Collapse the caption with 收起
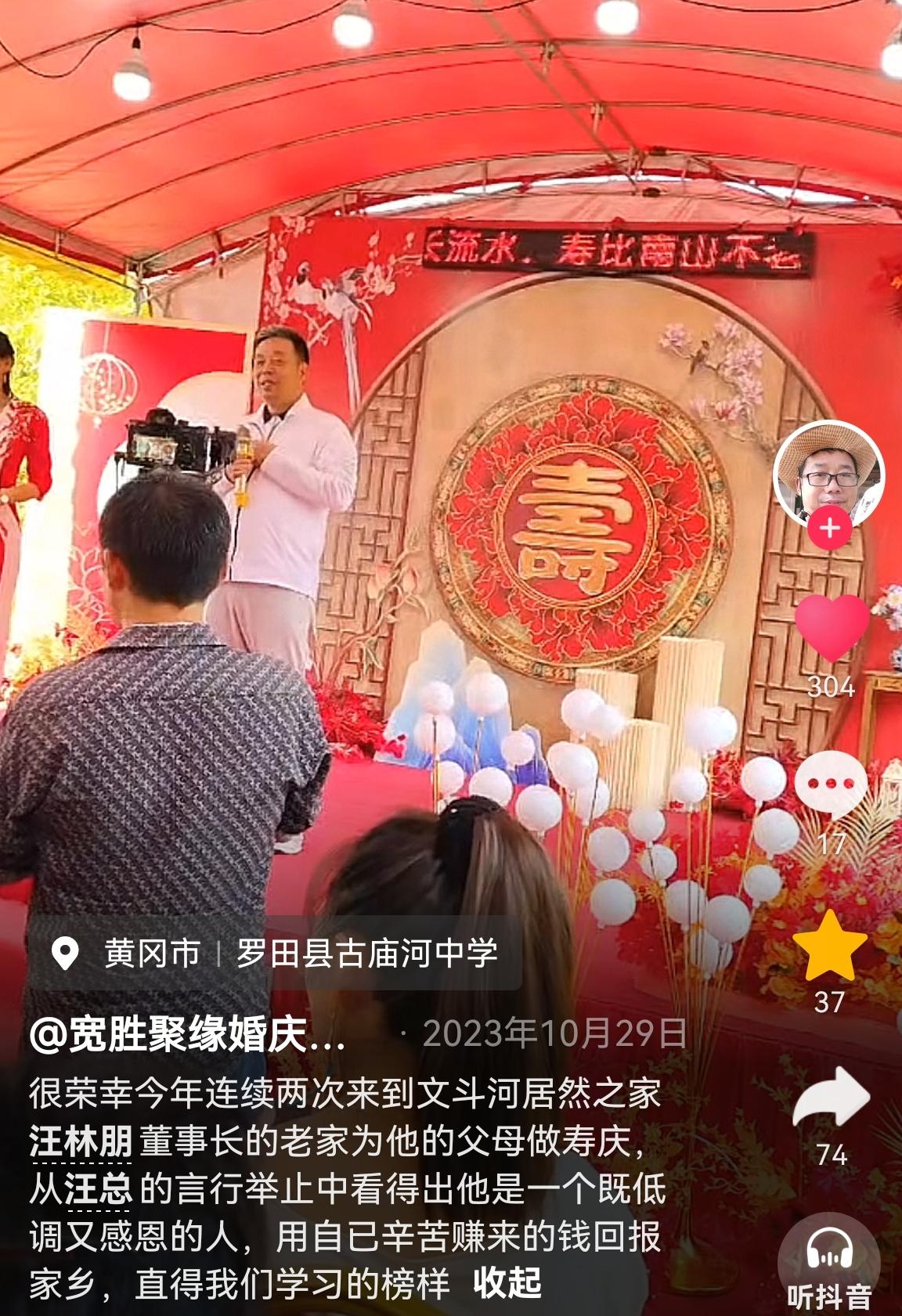The height and width of the screenshot is (1316, 902). point(507,1283)
